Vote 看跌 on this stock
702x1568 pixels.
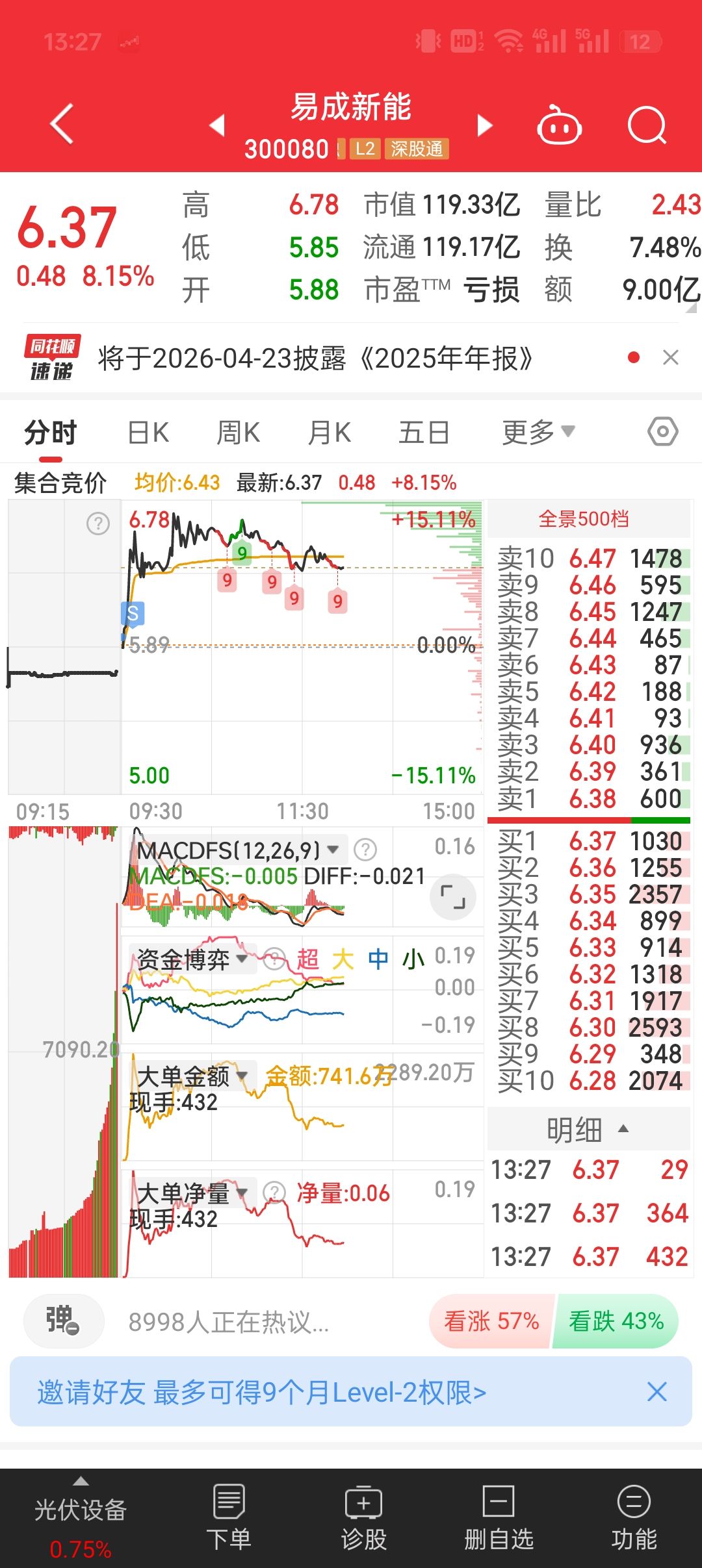(616, 1321)
